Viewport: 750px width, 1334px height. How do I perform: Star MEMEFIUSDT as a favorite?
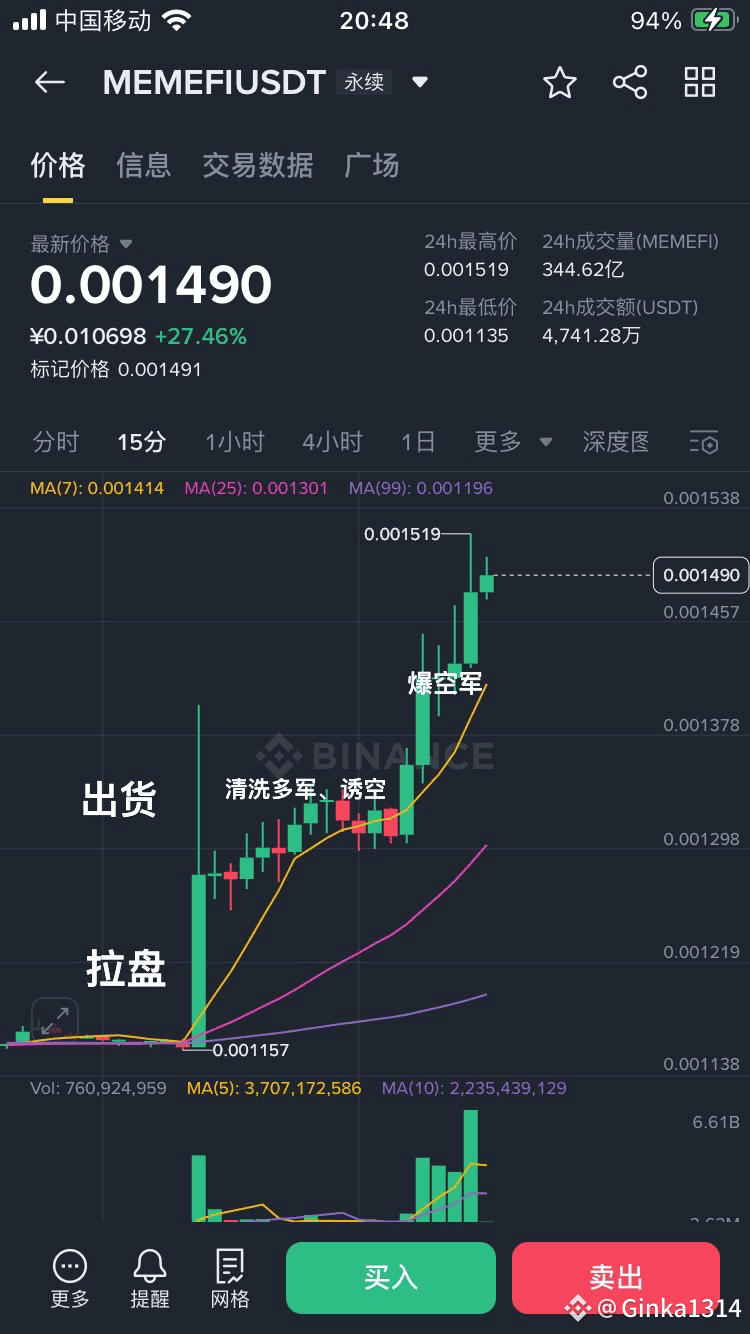coord(559,83)
